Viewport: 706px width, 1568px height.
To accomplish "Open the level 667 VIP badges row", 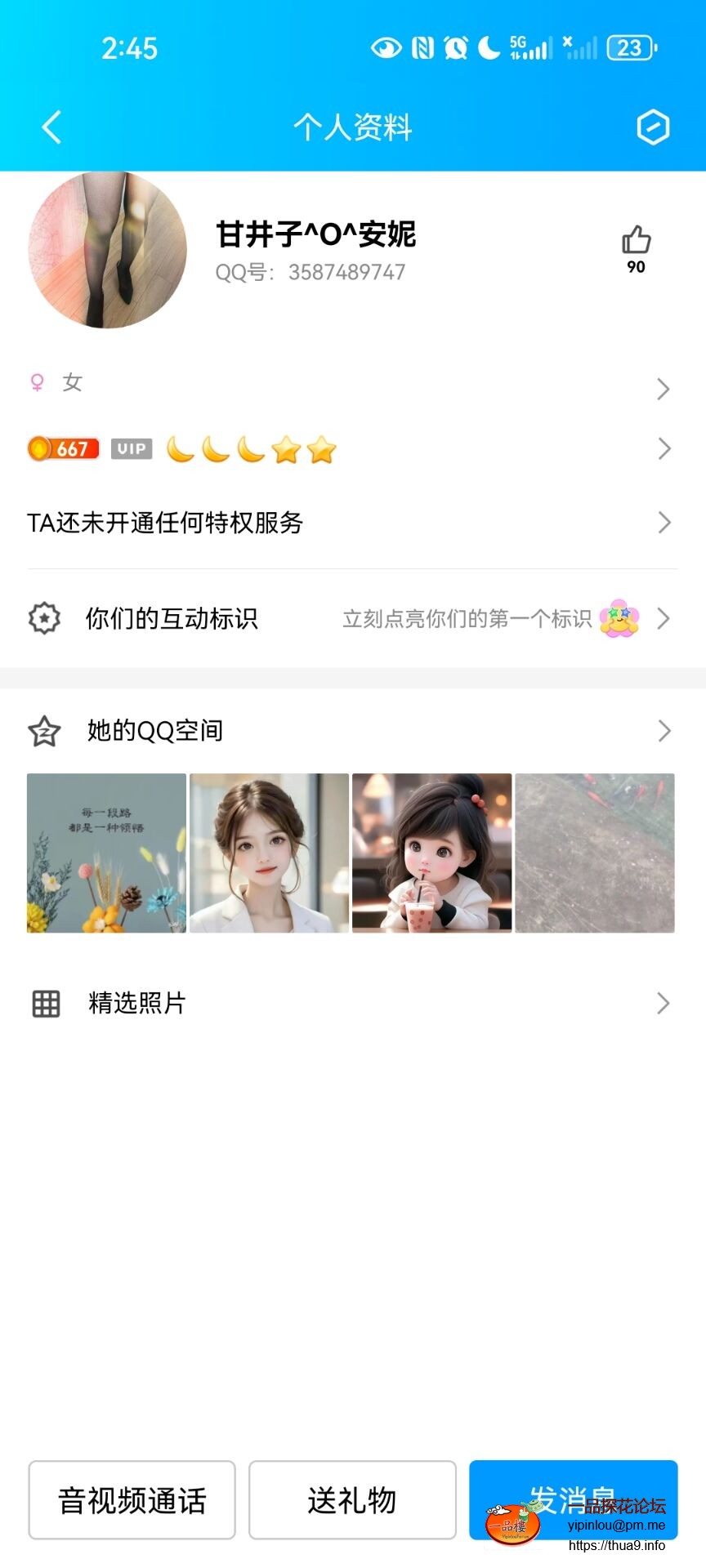I will point(351,448).
